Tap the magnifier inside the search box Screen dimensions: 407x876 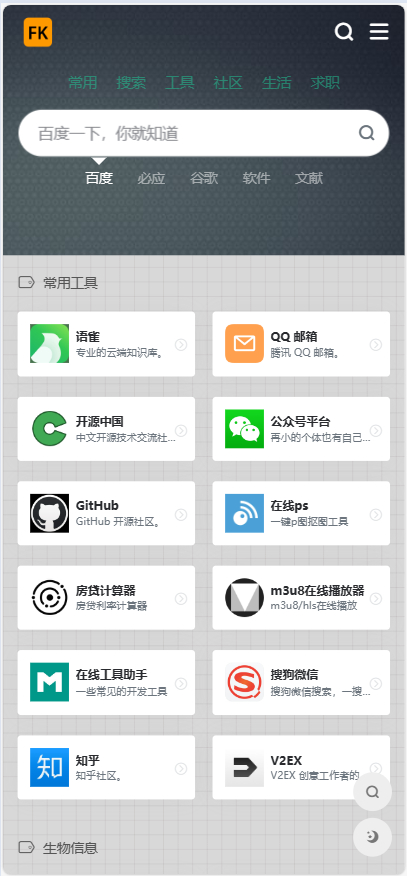point(367,133)
